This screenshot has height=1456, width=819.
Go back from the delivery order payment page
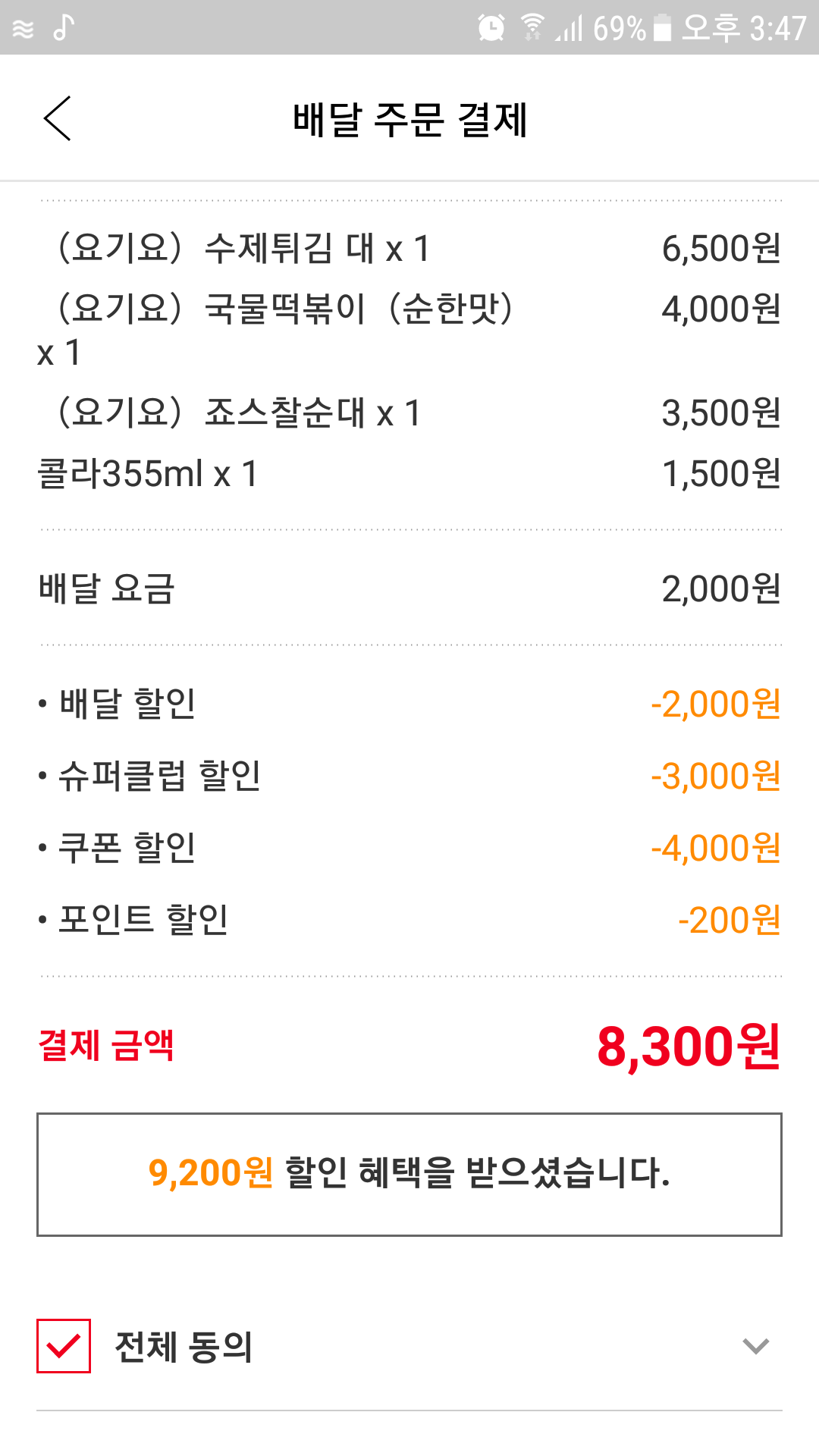[58, 118]
